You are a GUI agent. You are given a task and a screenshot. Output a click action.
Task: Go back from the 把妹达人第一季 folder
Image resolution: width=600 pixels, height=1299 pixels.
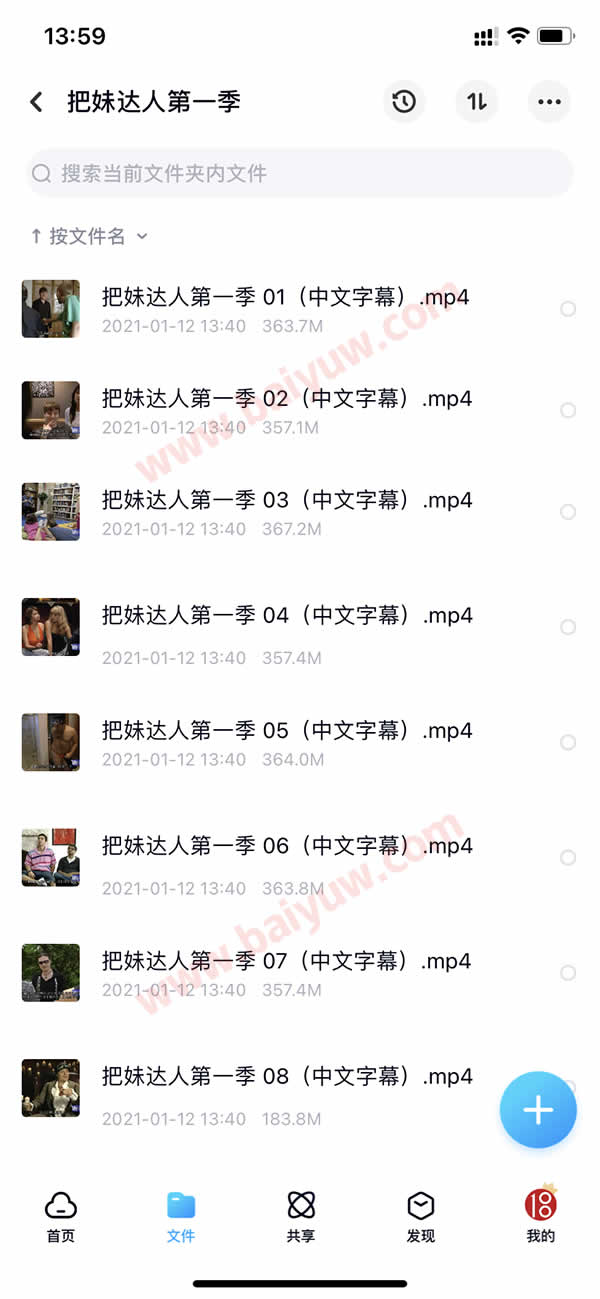point(37,102)
